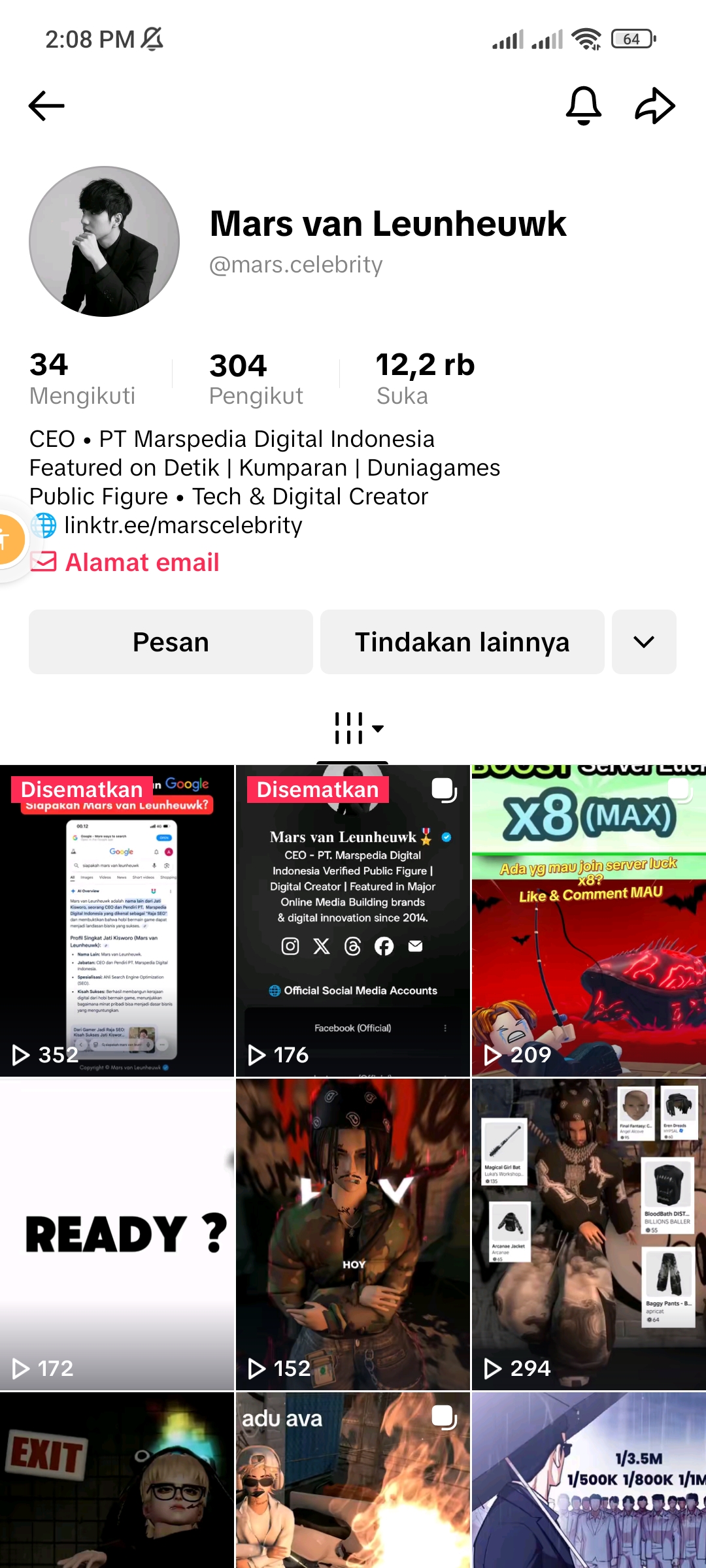Viewport: 706px width, 1568px height.
Task: Open the outfit items video with 294 views
Action: tap(588, 1235)
